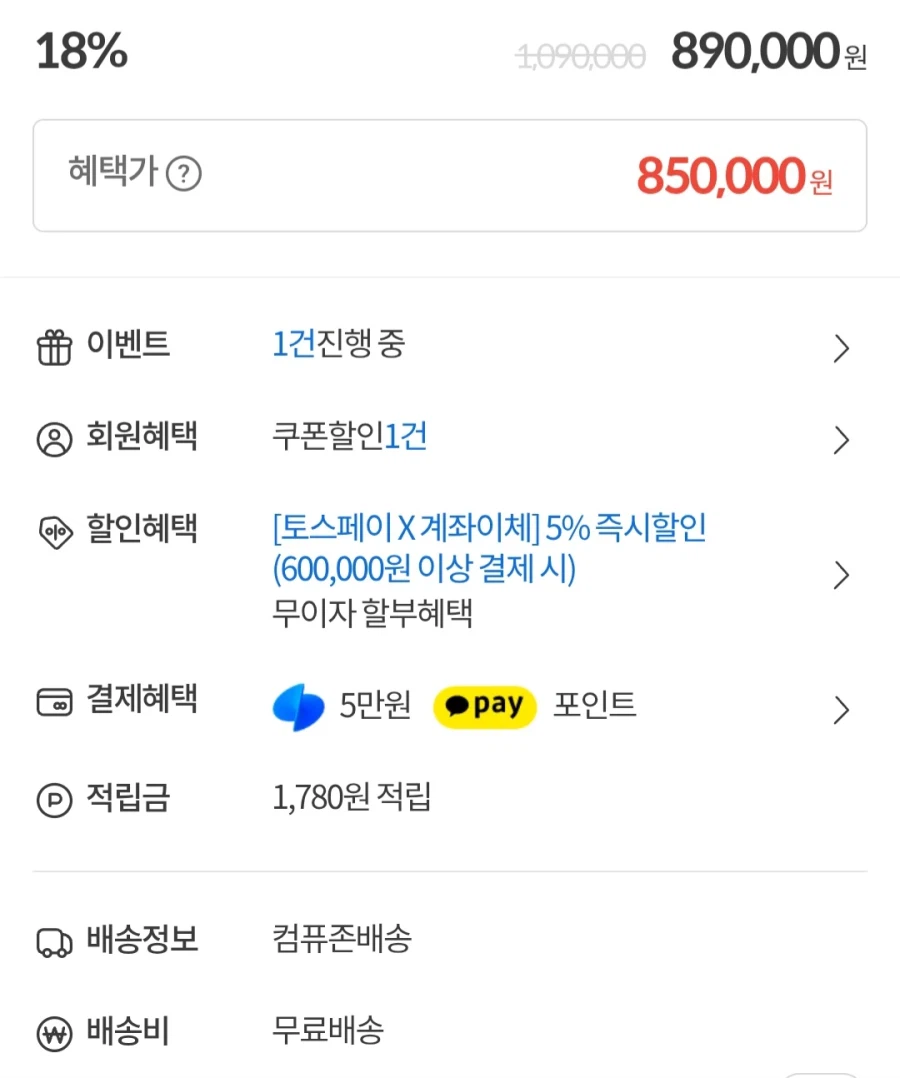Select the Toss Pay logo icon
The height and width of the screenshot is (1078, 900).
(x=298, y=706)
